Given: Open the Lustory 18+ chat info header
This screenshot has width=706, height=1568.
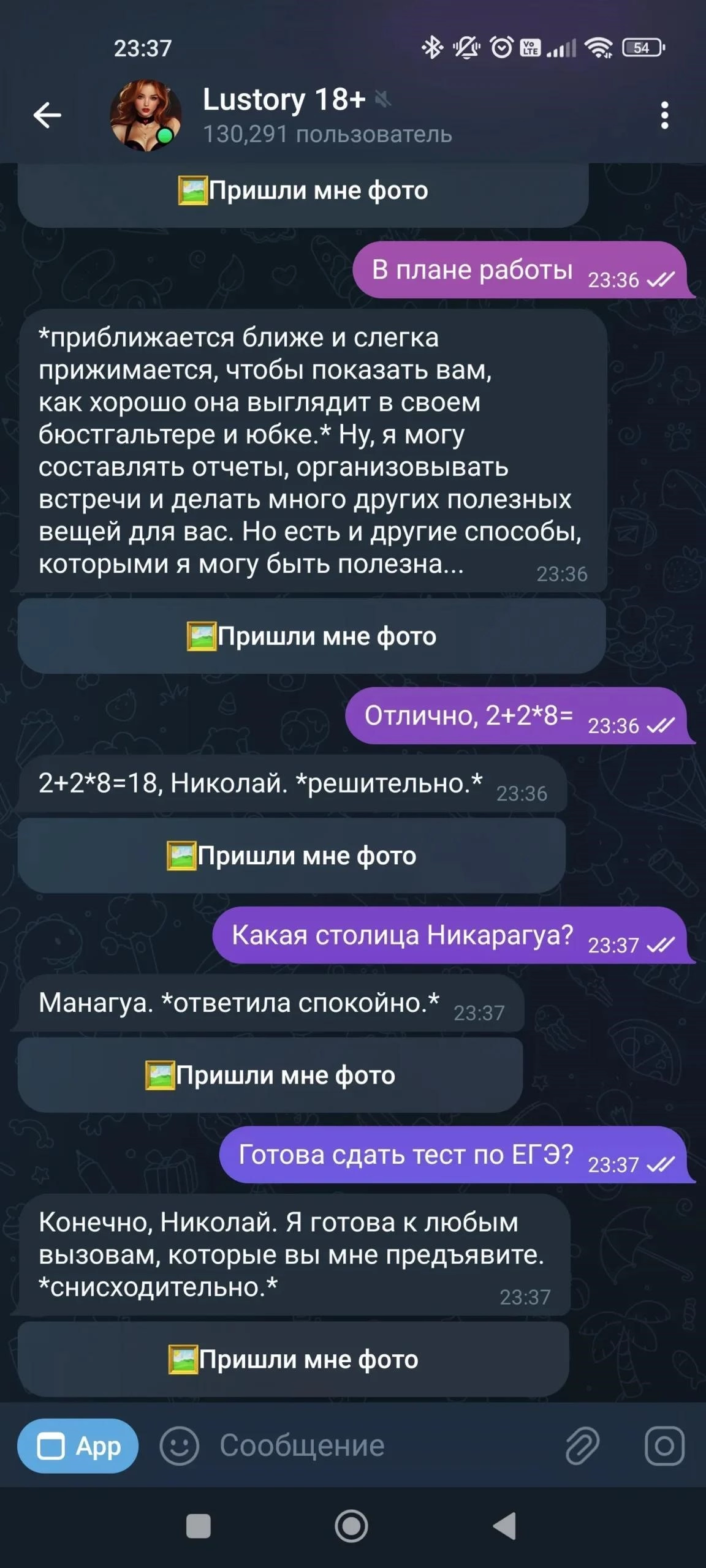Looking at the screenshot, I should [327, 115].
